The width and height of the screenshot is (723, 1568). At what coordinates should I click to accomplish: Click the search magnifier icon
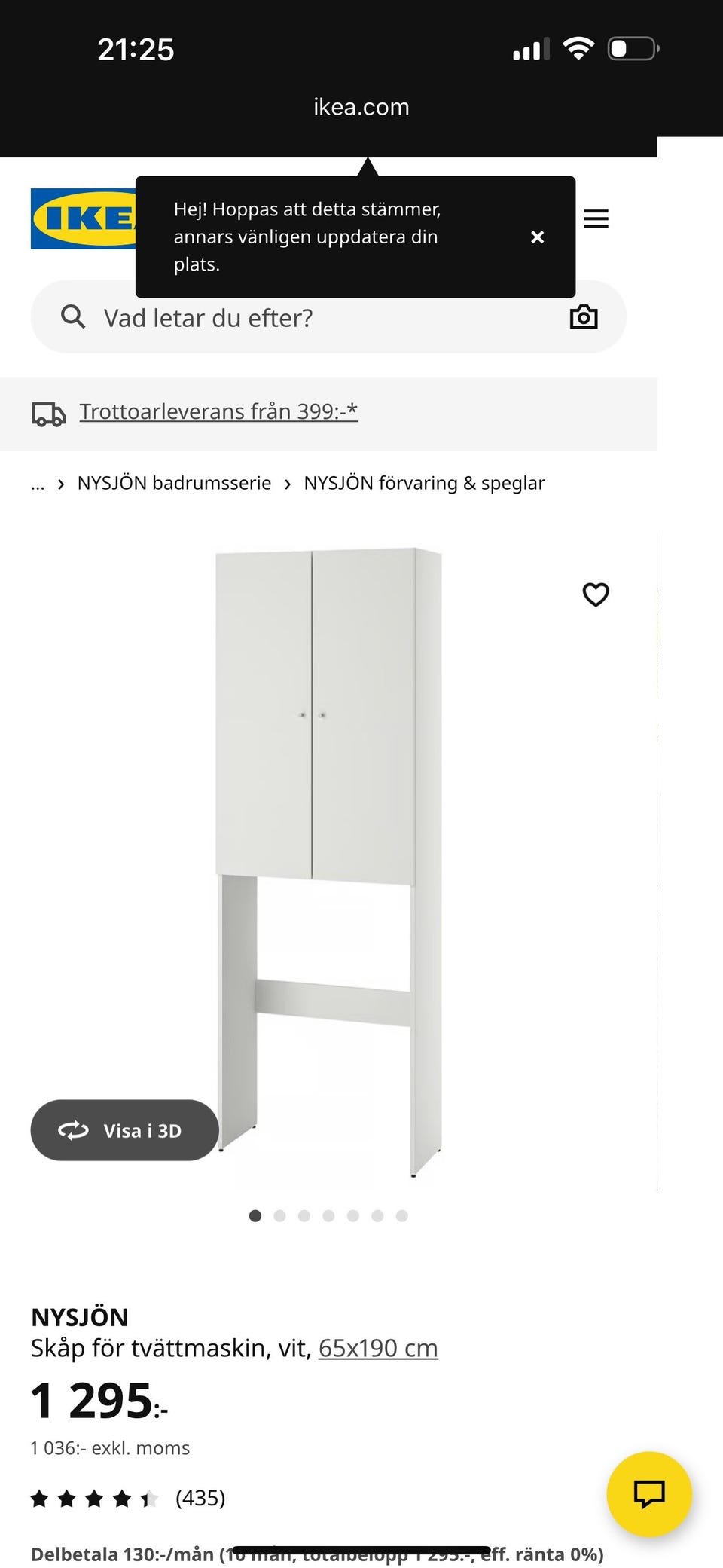point(73,316)
